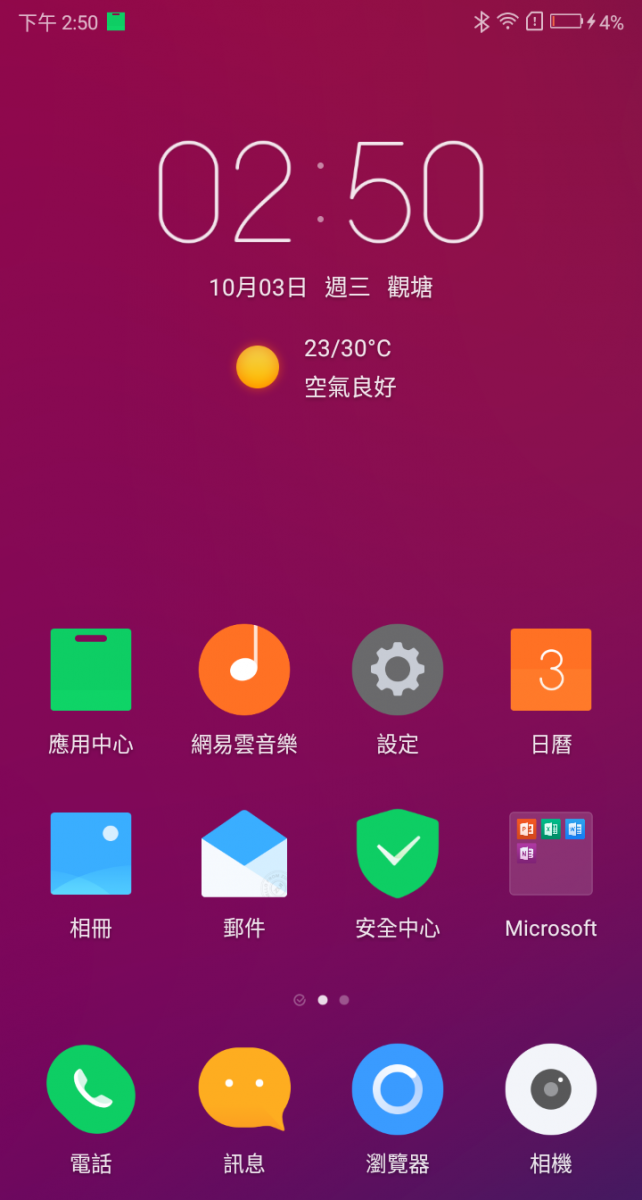Tap the large 02:50 clock widget
The height and width of the screenshot is (1200, 642).
pos(321,193)
